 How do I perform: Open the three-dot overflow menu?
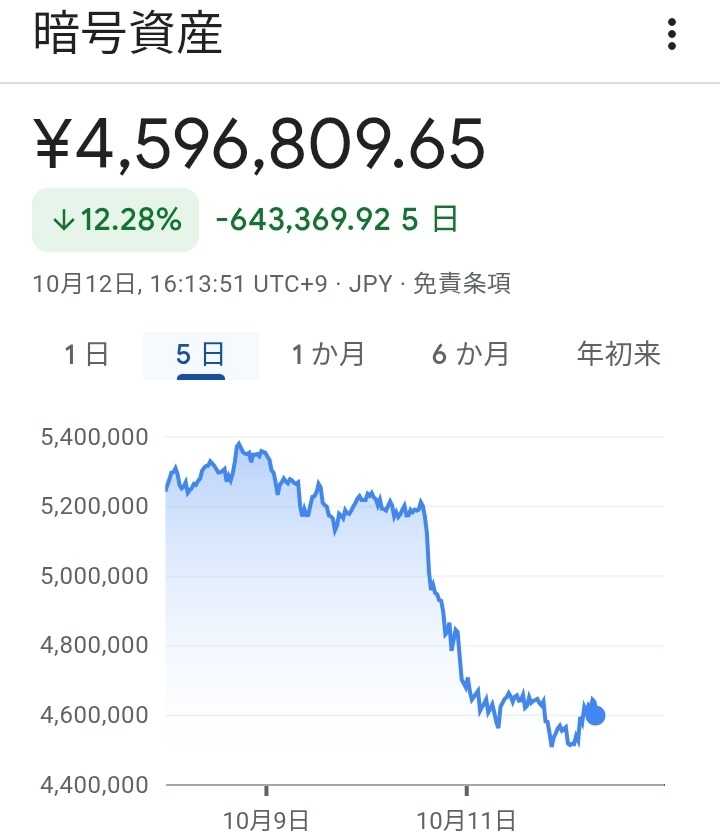coord(671,34)
